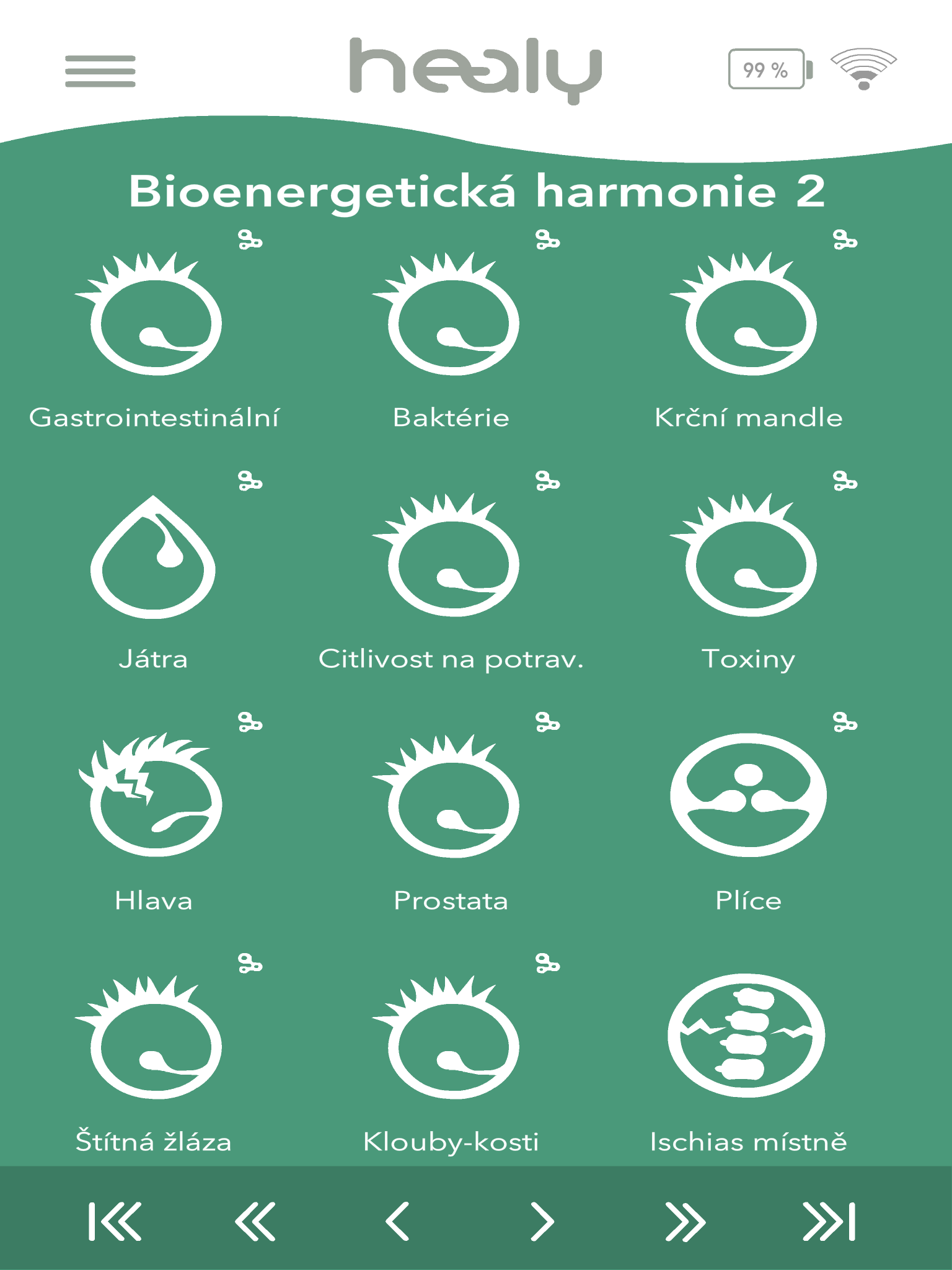The height and width of the screenshot is (1270, 952).
Task: Jump to the first page
Action: (115, 1222)
